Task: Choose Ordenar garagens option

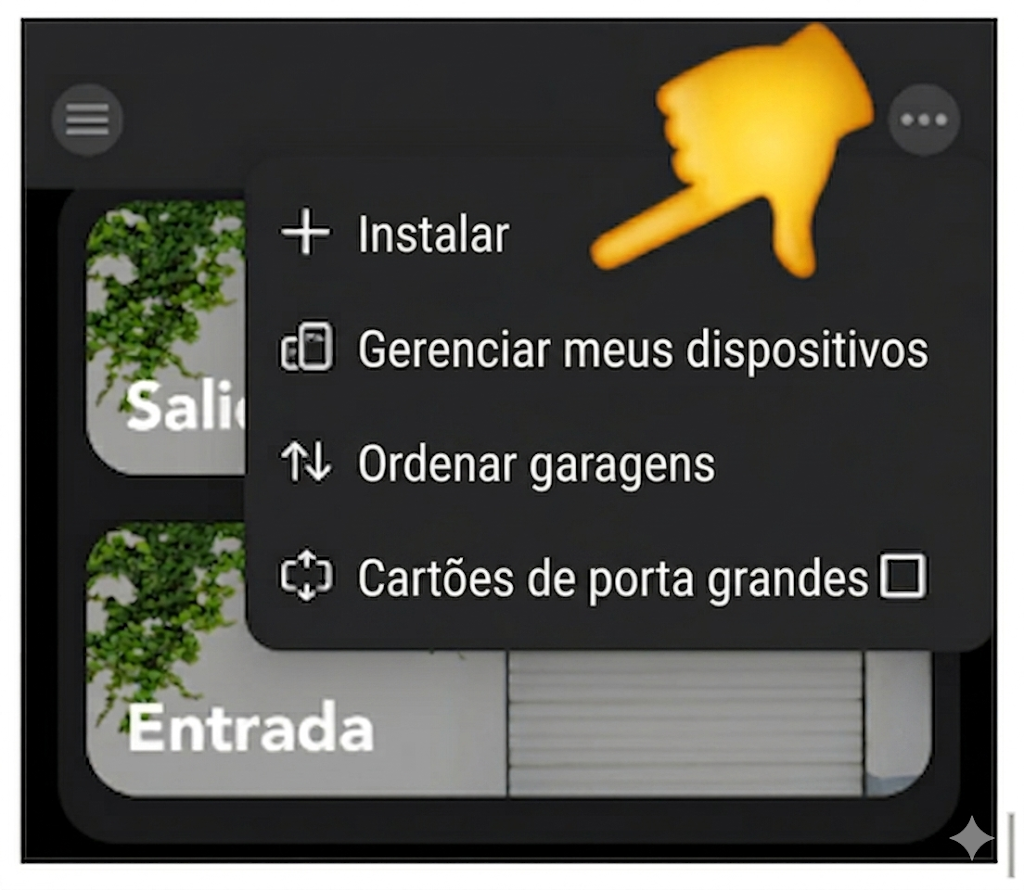Action: pos(535,465)
